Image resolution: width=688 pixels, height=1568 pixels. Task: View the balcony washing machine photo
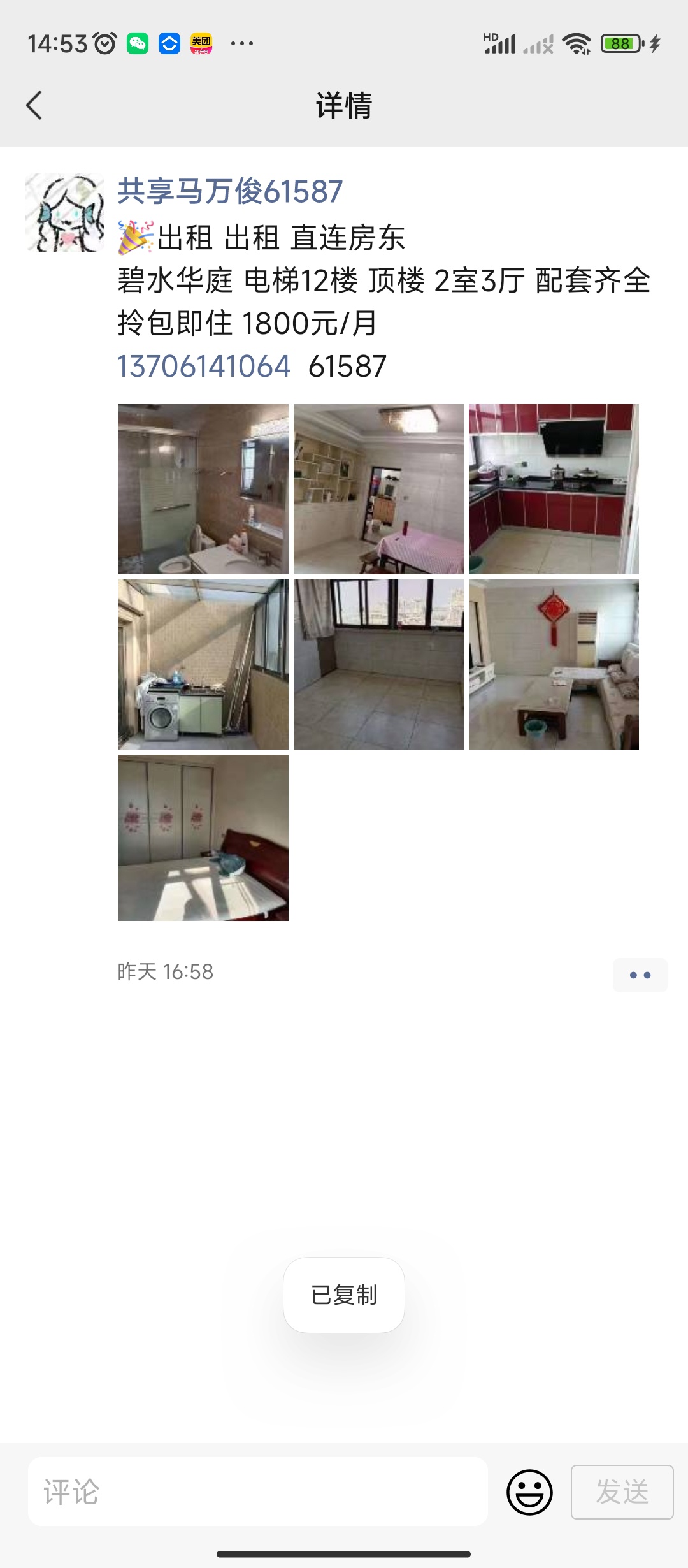[203, 664]
